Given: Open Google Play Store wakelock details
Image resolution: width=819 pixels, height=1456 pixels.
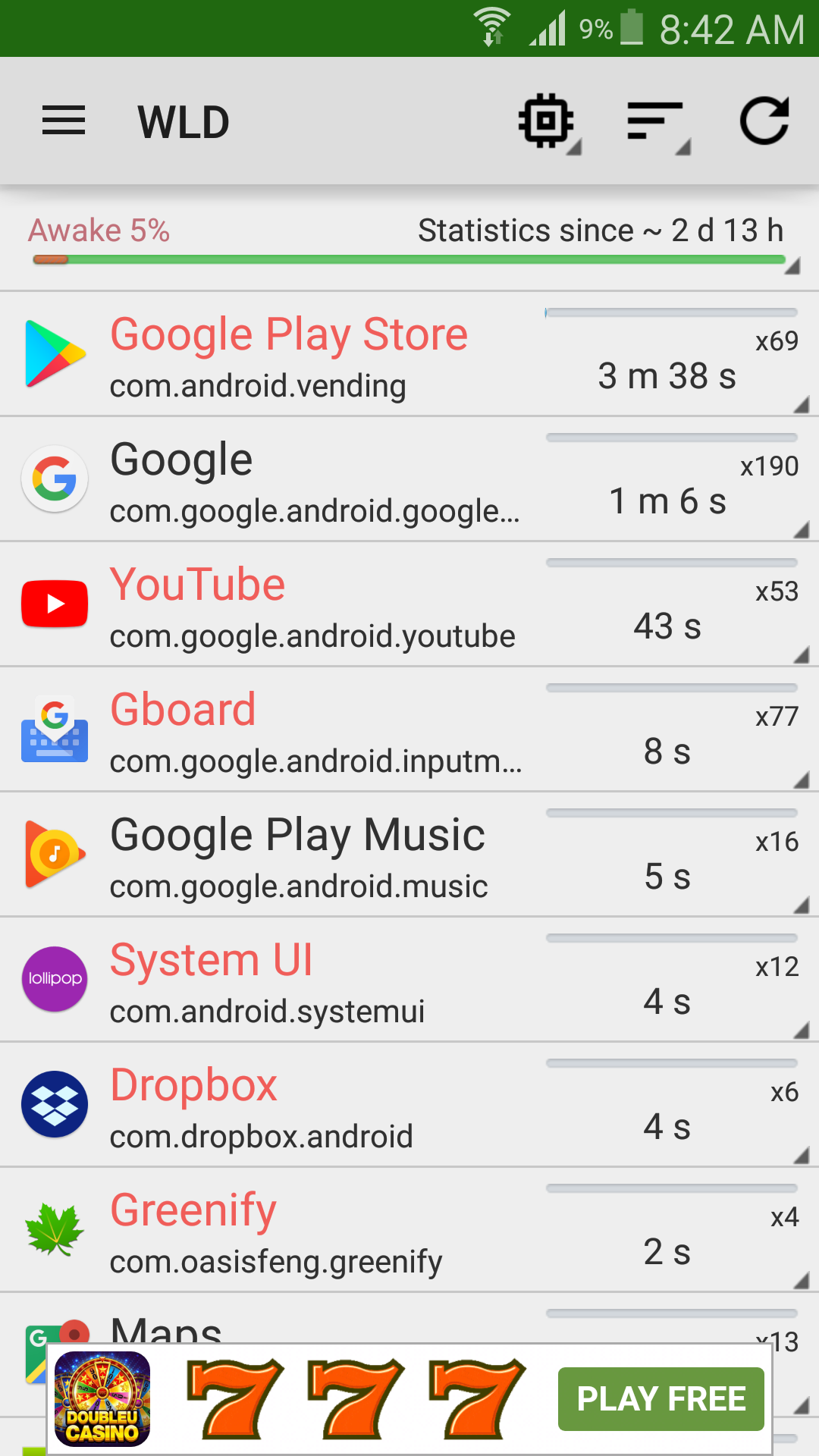Looking at the screenshot, I should tap(409, 355).
